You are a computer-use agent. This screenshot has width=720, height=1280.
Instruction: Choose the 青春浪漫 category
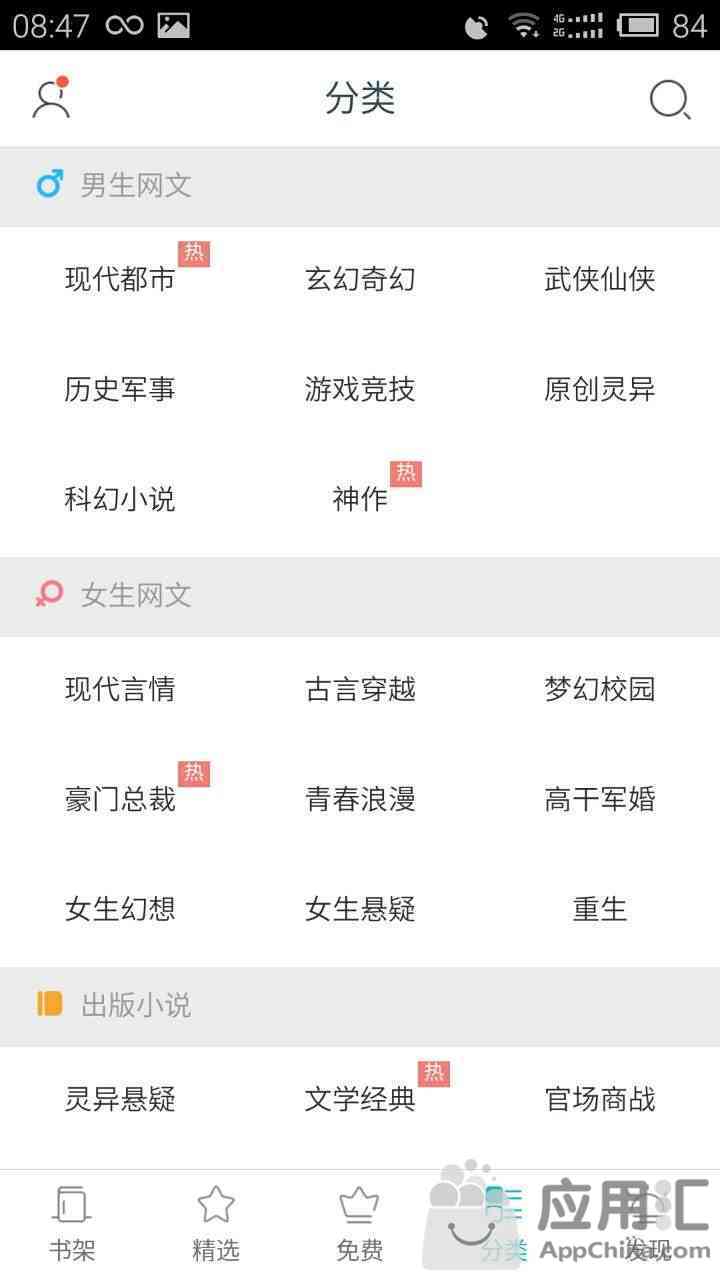coord(360,799)
